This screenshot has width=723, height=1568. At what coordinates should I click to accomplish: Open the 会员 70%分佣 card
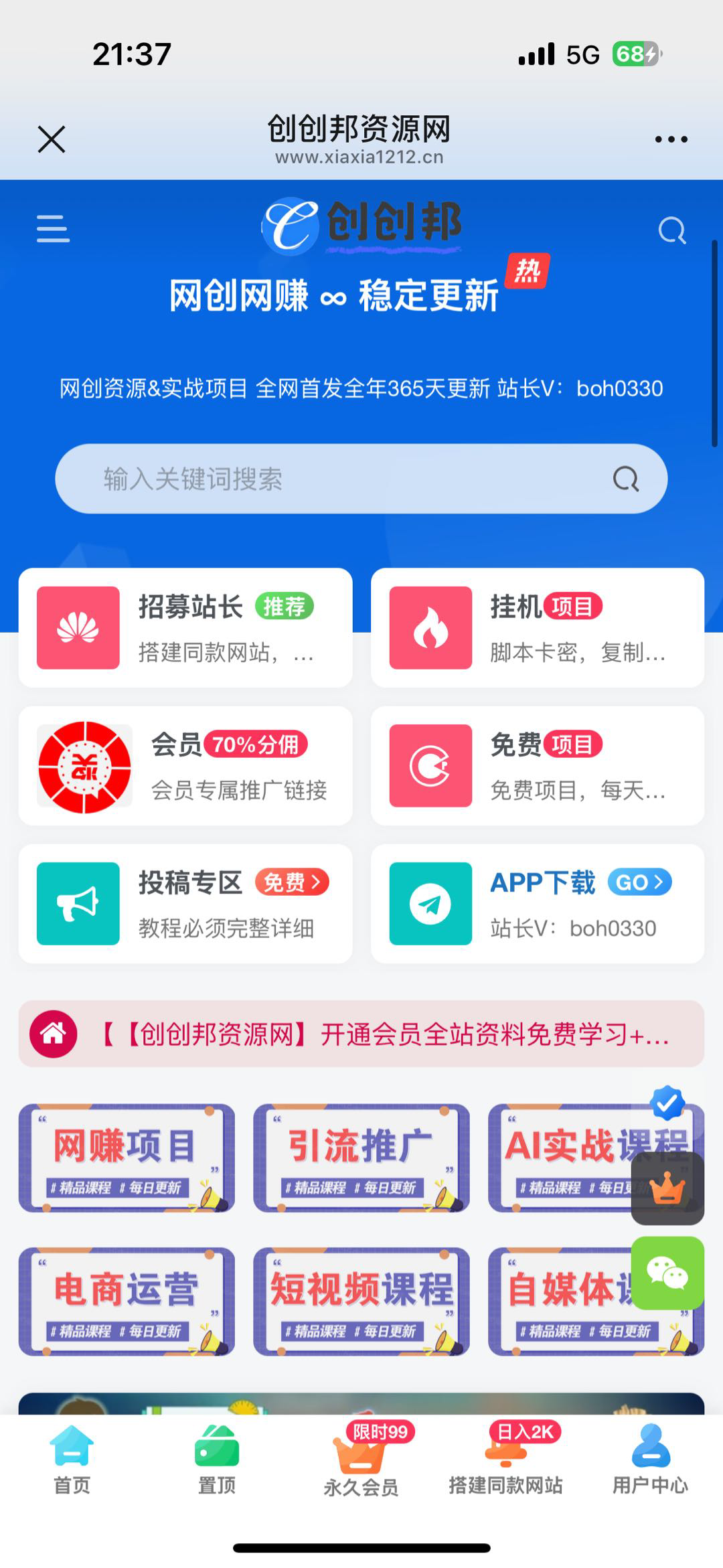185,766
